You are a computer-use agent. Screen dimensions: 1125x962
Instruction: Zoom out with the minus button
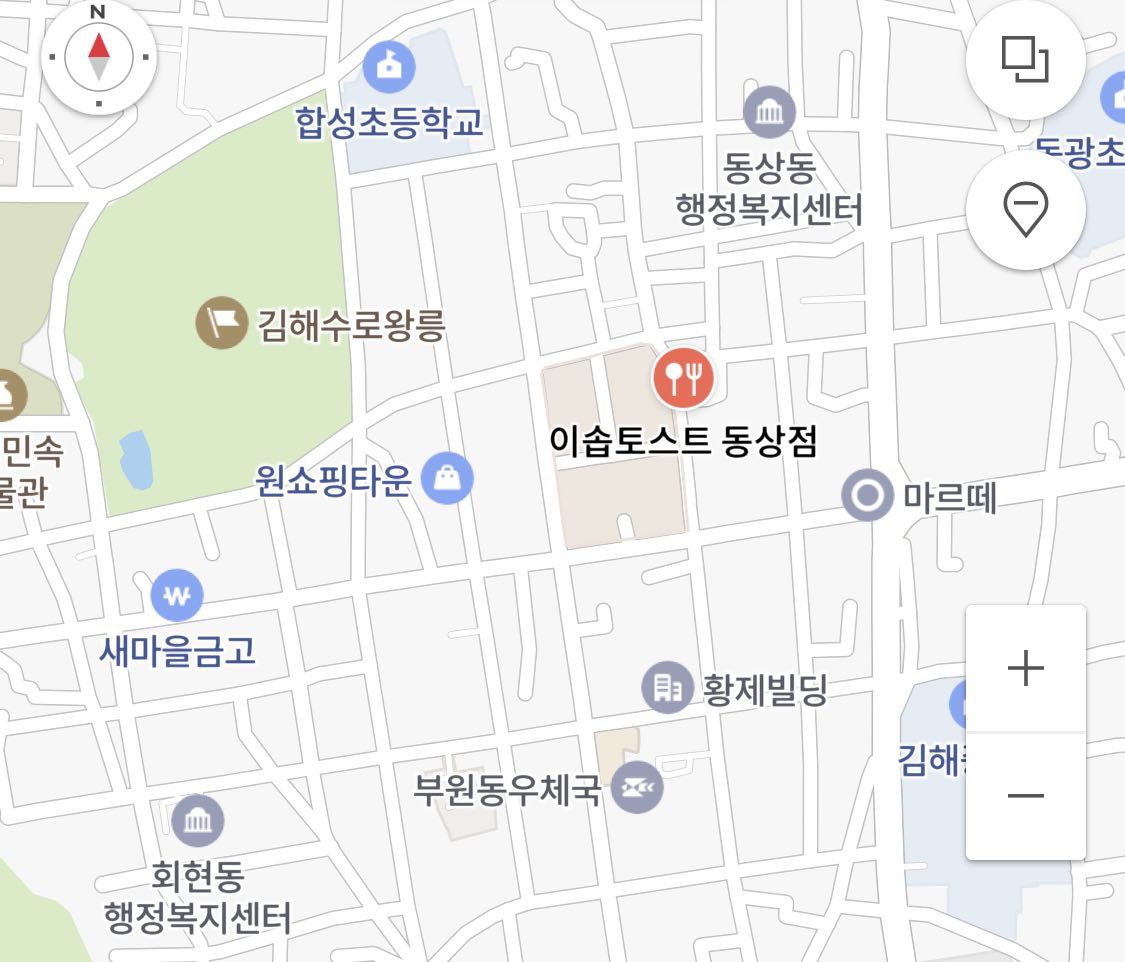[1025, 796]
